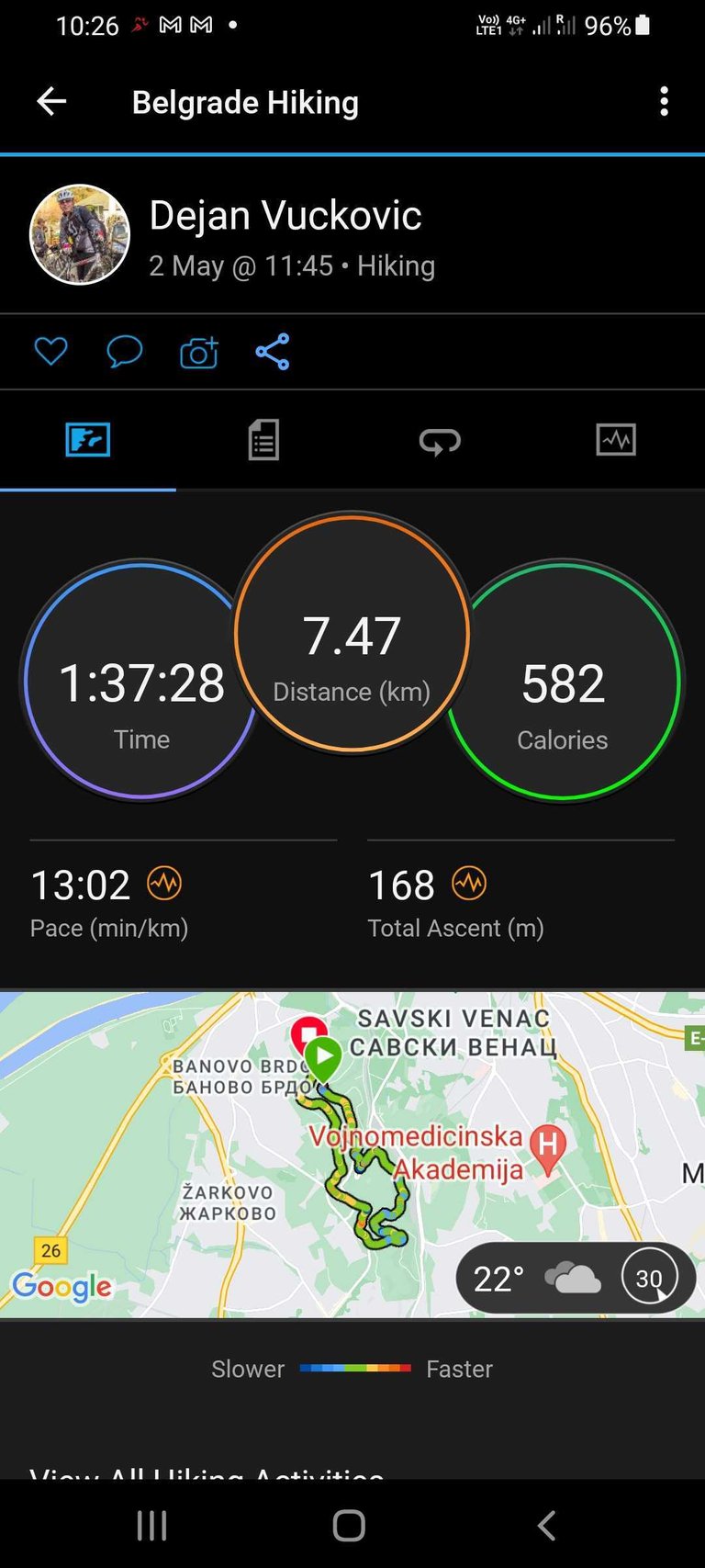Open the hiking route map
This screenshot has width=705, height=1568.
(352, 1155)
